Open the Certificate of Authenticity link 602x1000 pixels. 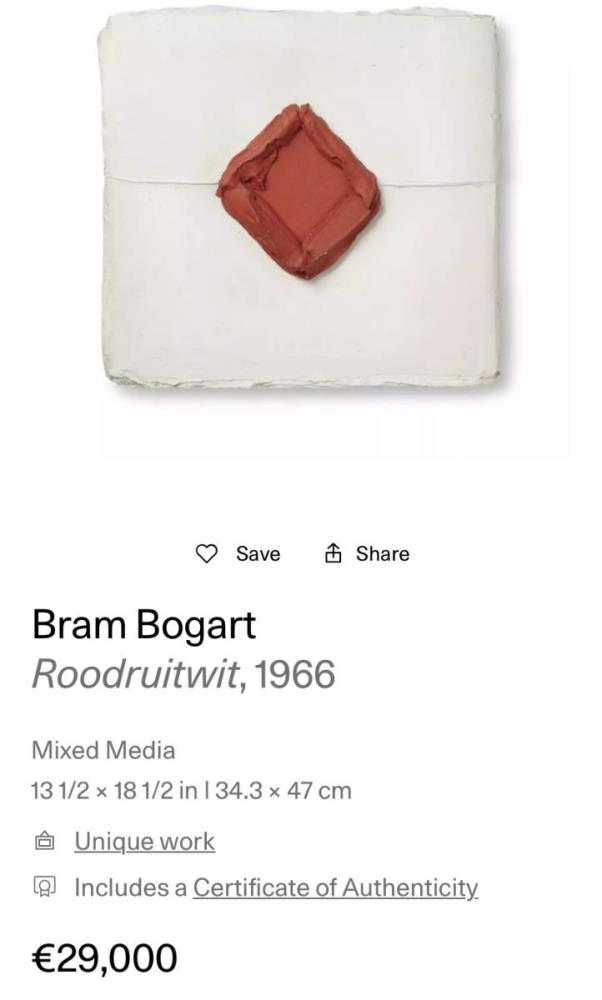click(335, 887)
